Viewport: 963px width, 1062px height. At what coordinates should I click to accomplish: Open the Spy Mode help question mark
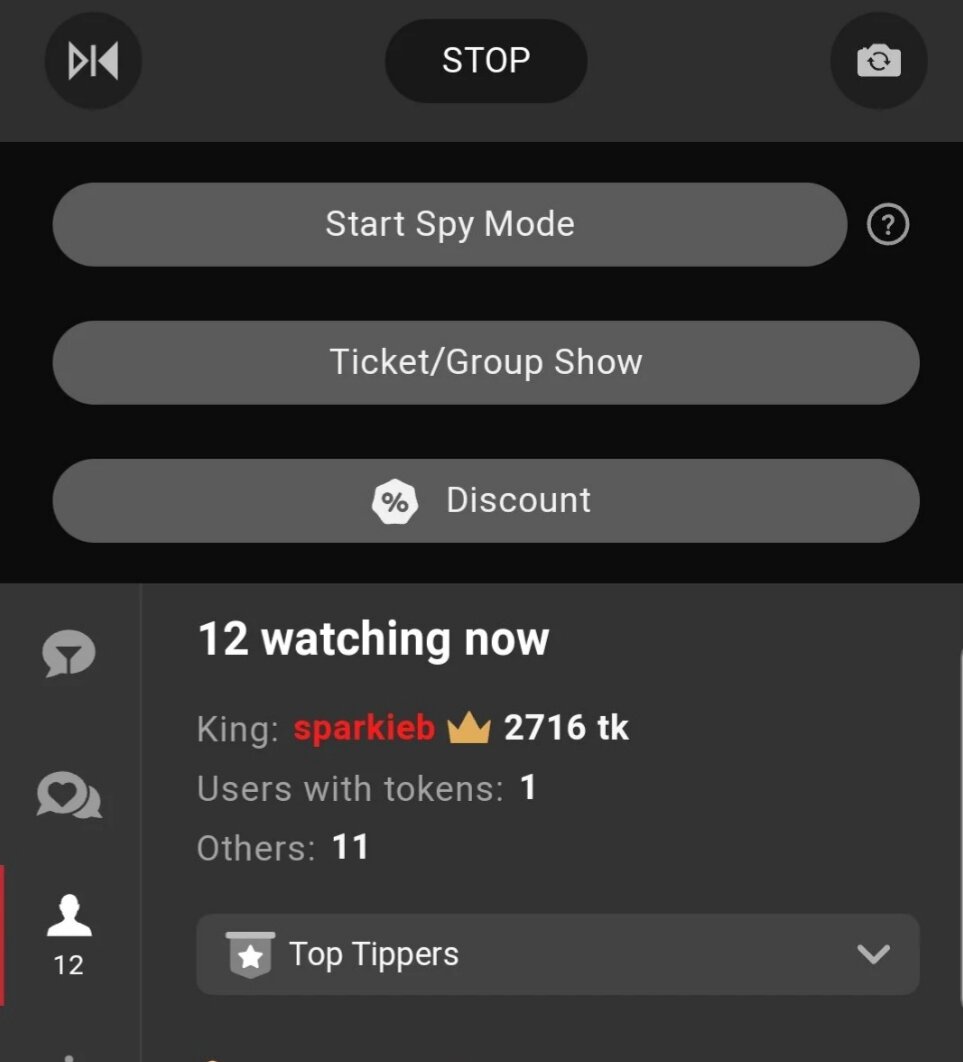(x=888, y=225)
